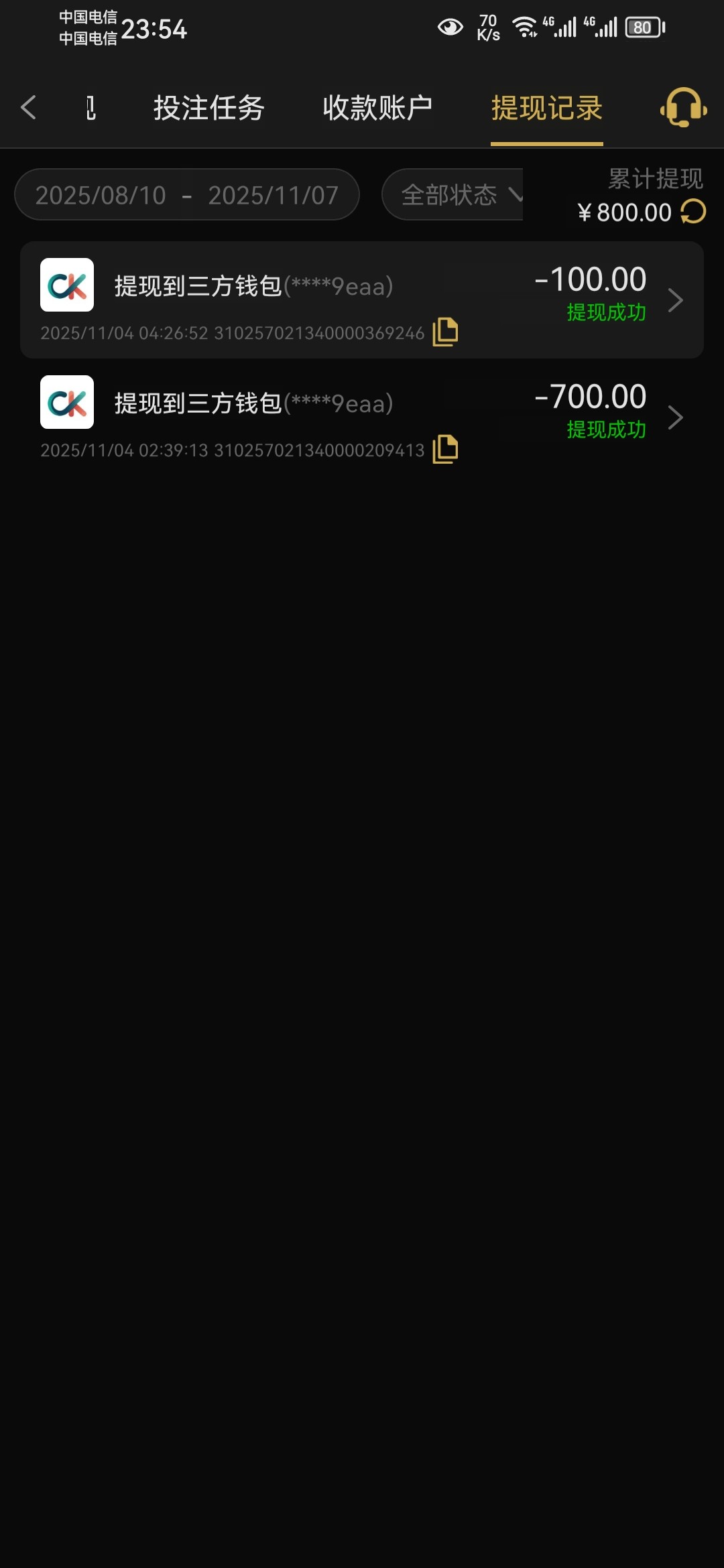Switch to the 投注任务 tab
Image resolution: width=724 pixels, height=1568 pixels.
(208, 108)
